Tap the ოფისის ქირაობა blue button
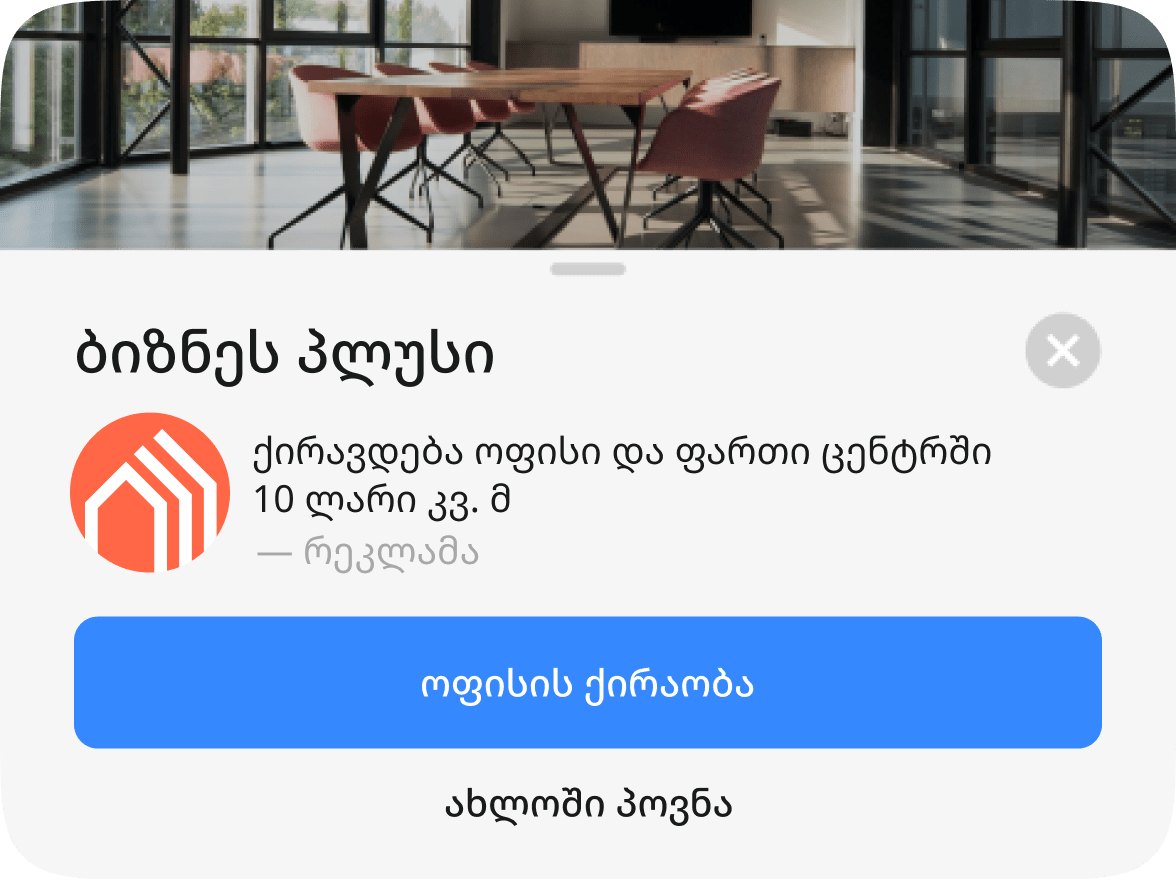This screenshot has height=880, width=1176. click(588, 683)
